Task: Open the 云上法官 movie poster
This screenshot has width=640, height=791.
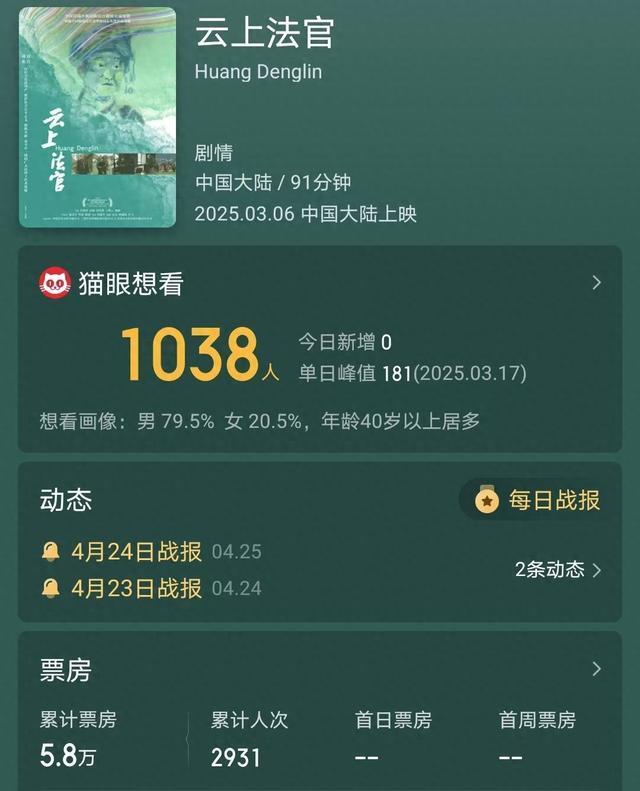Action: point(97,117)
